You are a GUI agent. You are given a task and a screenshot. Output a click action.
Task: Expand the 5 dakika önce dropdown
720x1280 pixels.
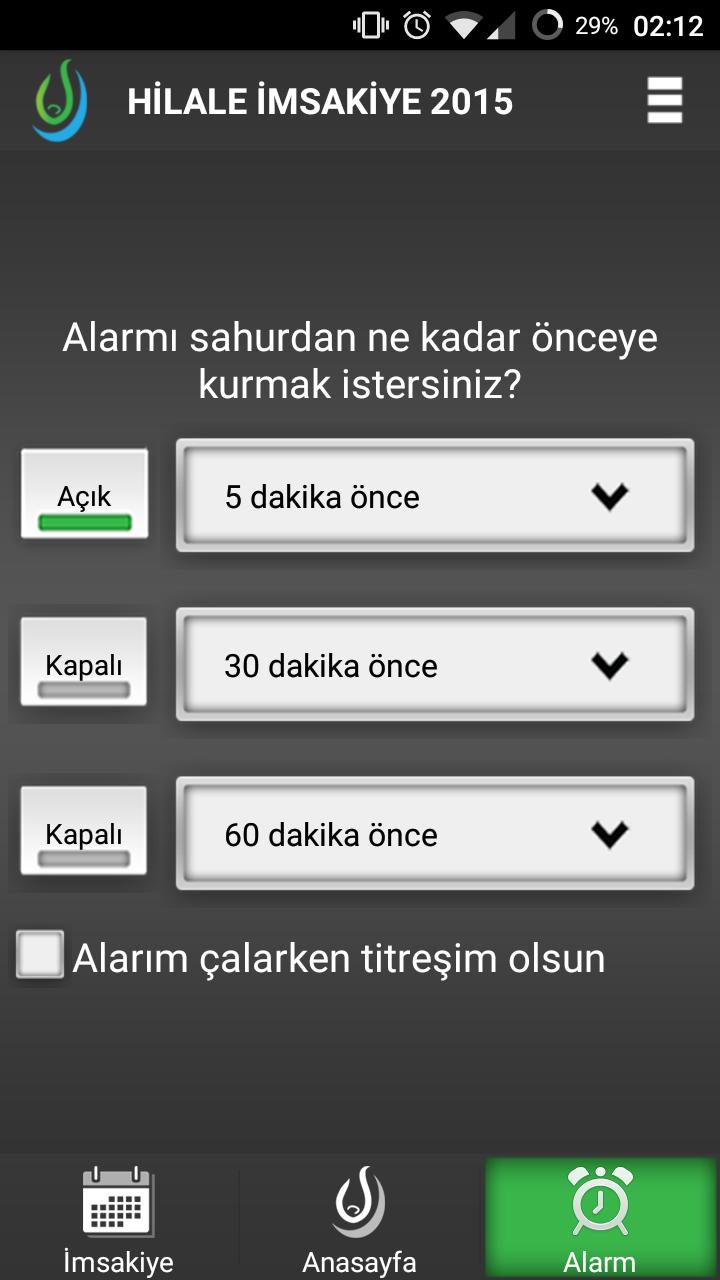pyautogui.click(x=435, y=496)
